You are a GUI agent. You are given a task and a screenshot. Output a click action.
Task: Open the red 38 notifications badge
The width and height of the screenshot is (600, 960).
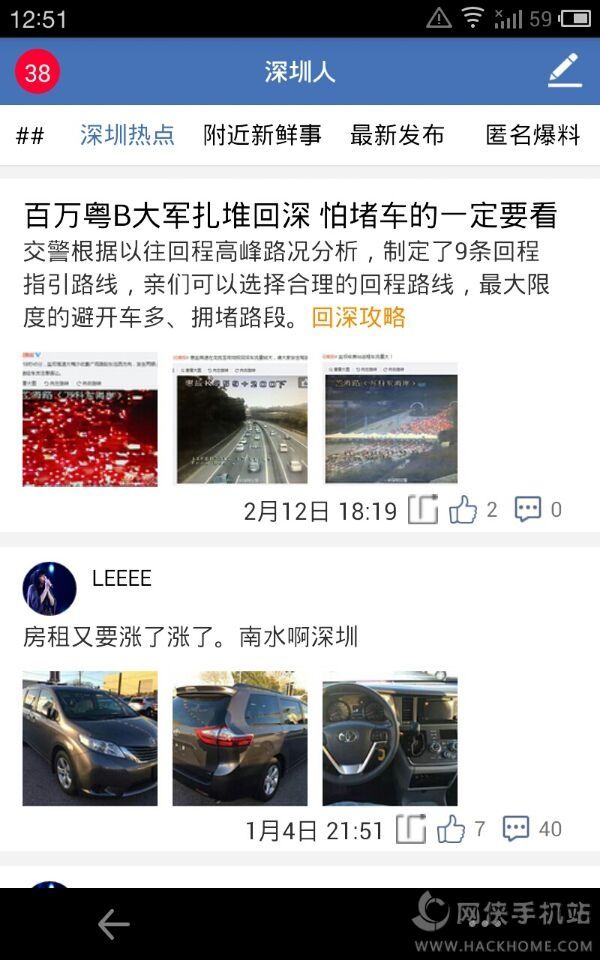pyautogui.click(x=37, y=72)
